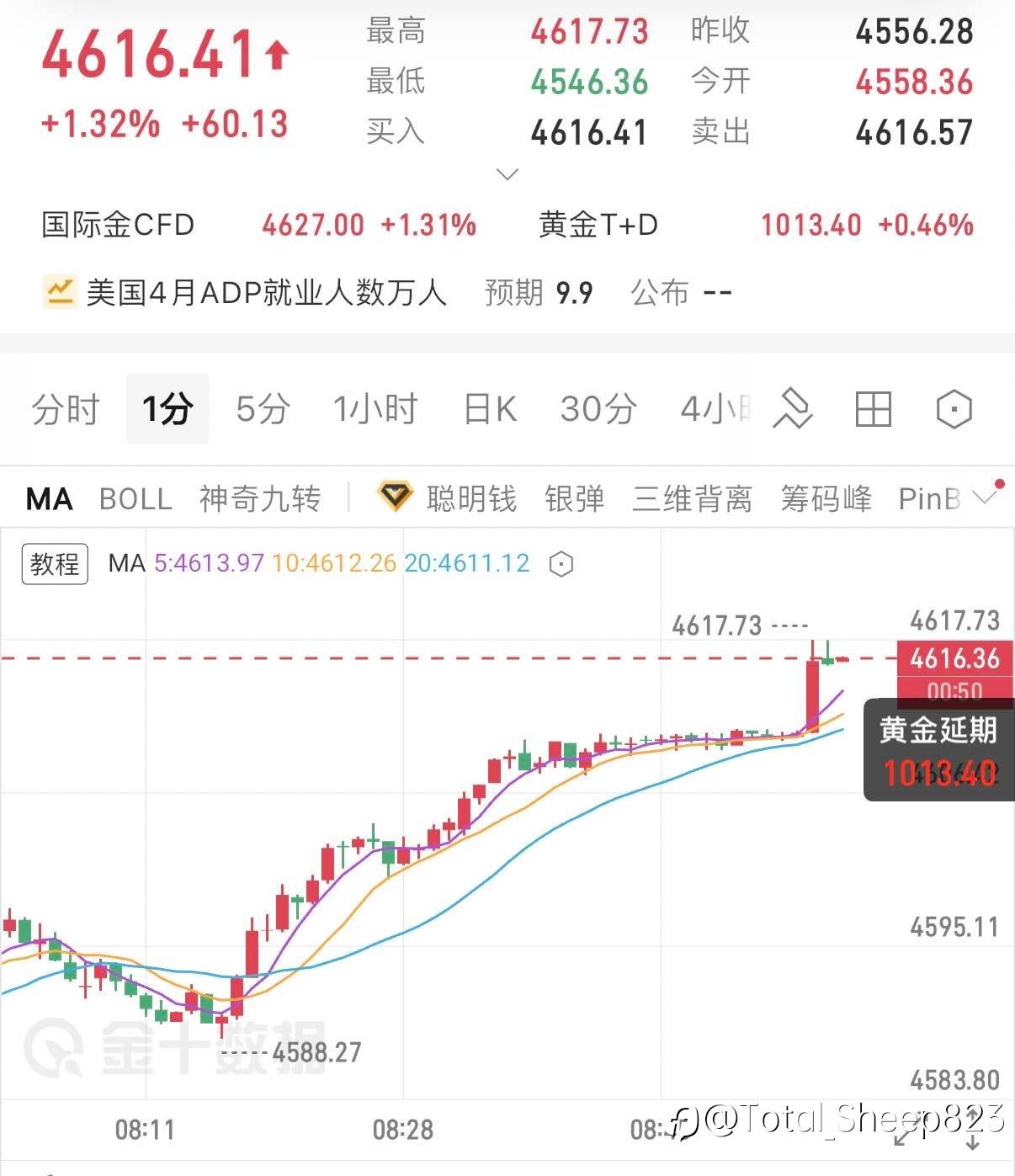Open the 教程 tutorial button

(x=55, y=563)
